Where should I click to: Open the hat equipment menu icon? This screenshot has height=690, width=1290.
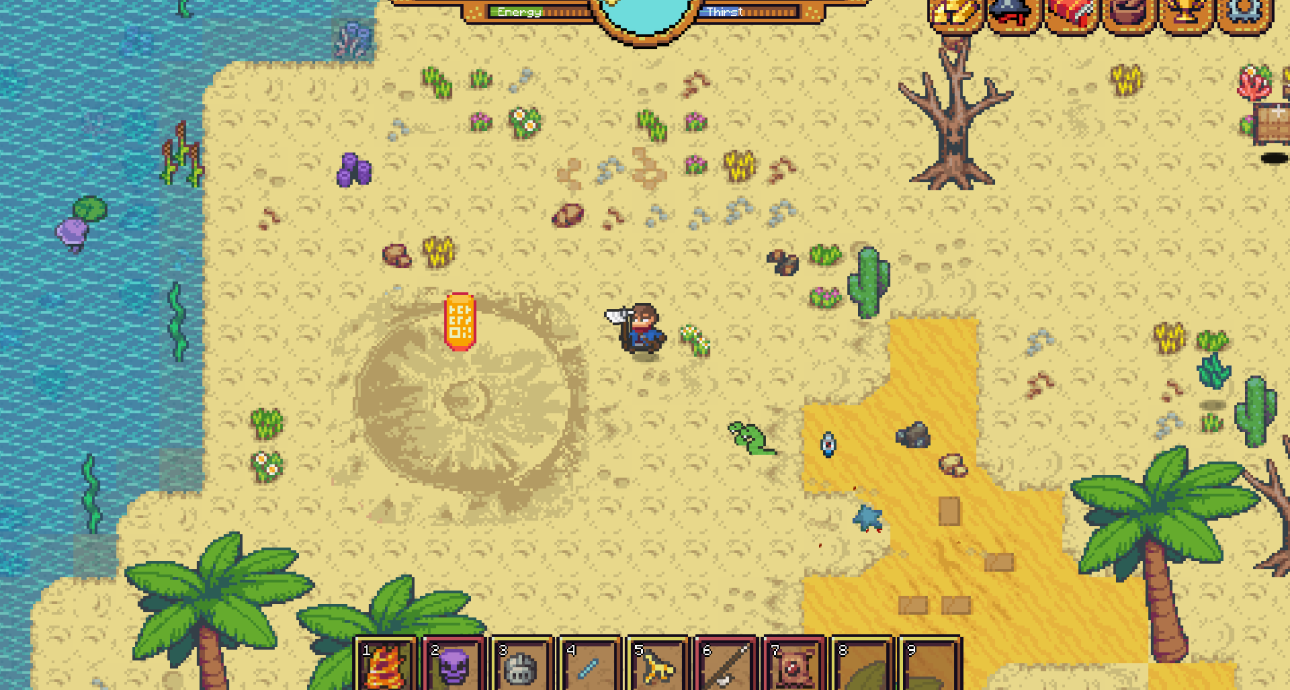[x=1014, y=14]
